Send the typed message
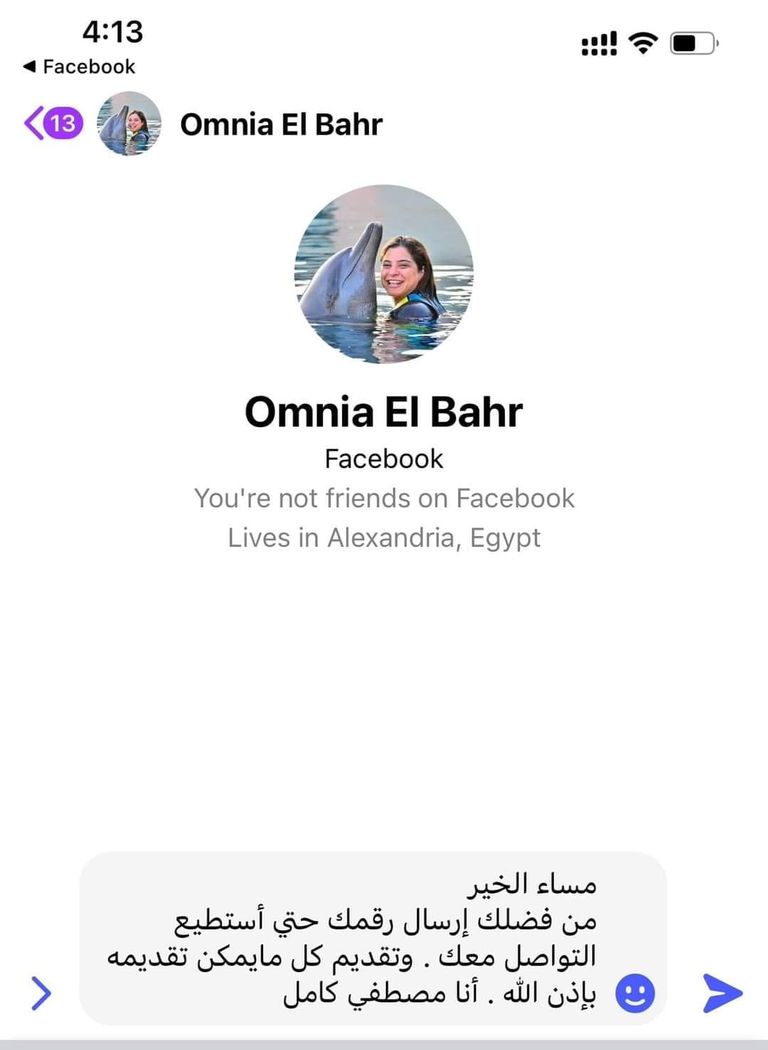Viewport: 768px width, 1050px height. click(x=722, y=993)
